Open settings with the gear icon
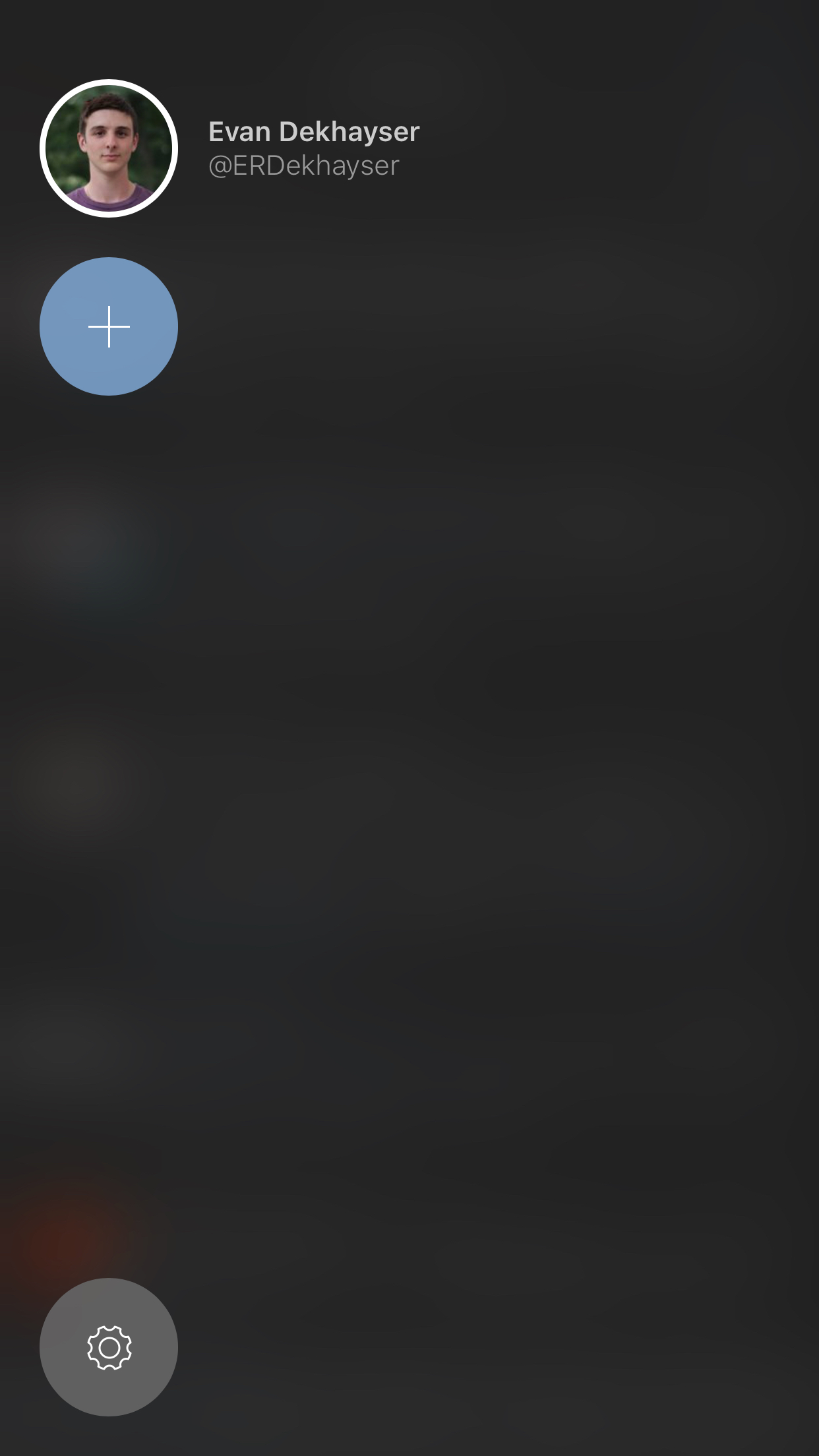Image resolution: width=819 pixels, height=1456 pixels. click(109, 1347)
